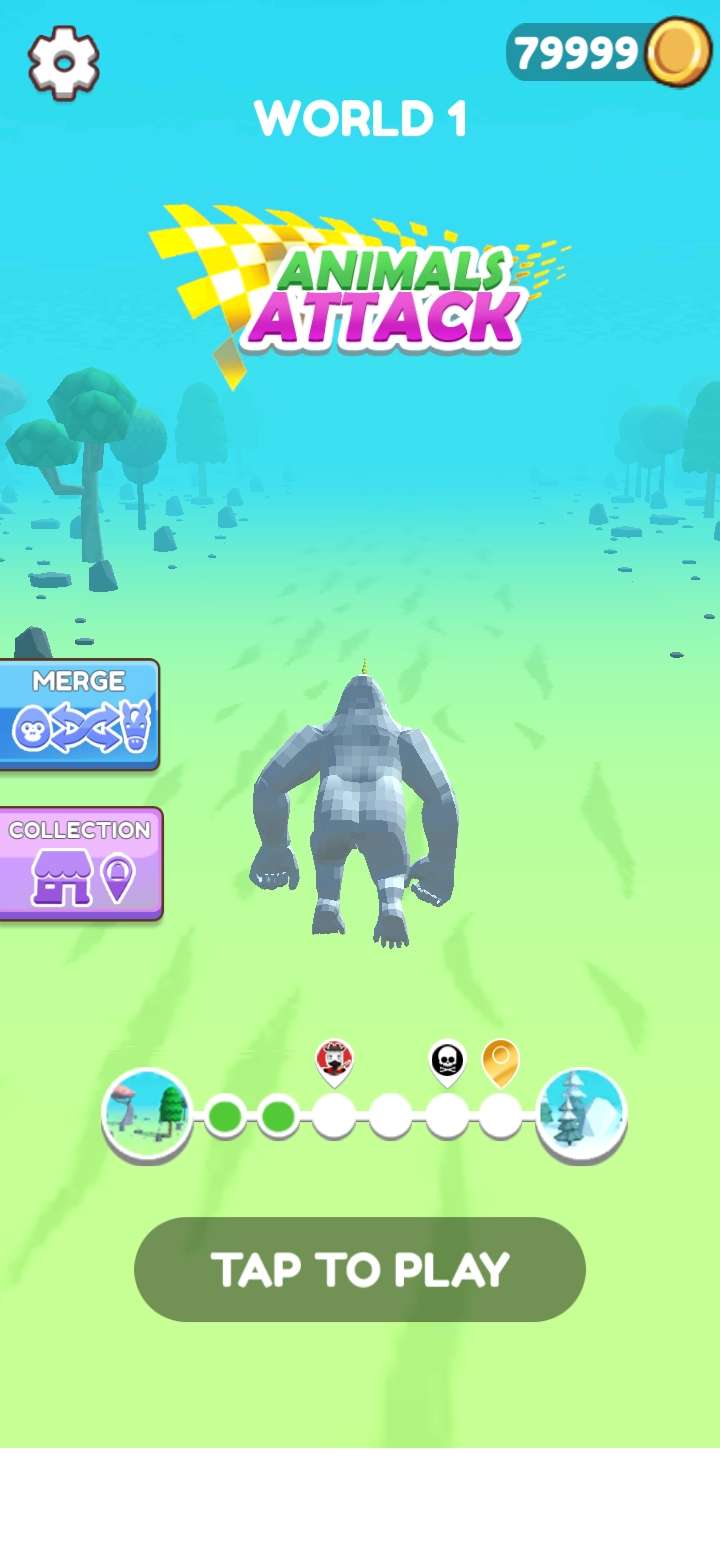Open the Collection shop
The width and height of the screenshot is (720, 1560).
coord(80,863)
